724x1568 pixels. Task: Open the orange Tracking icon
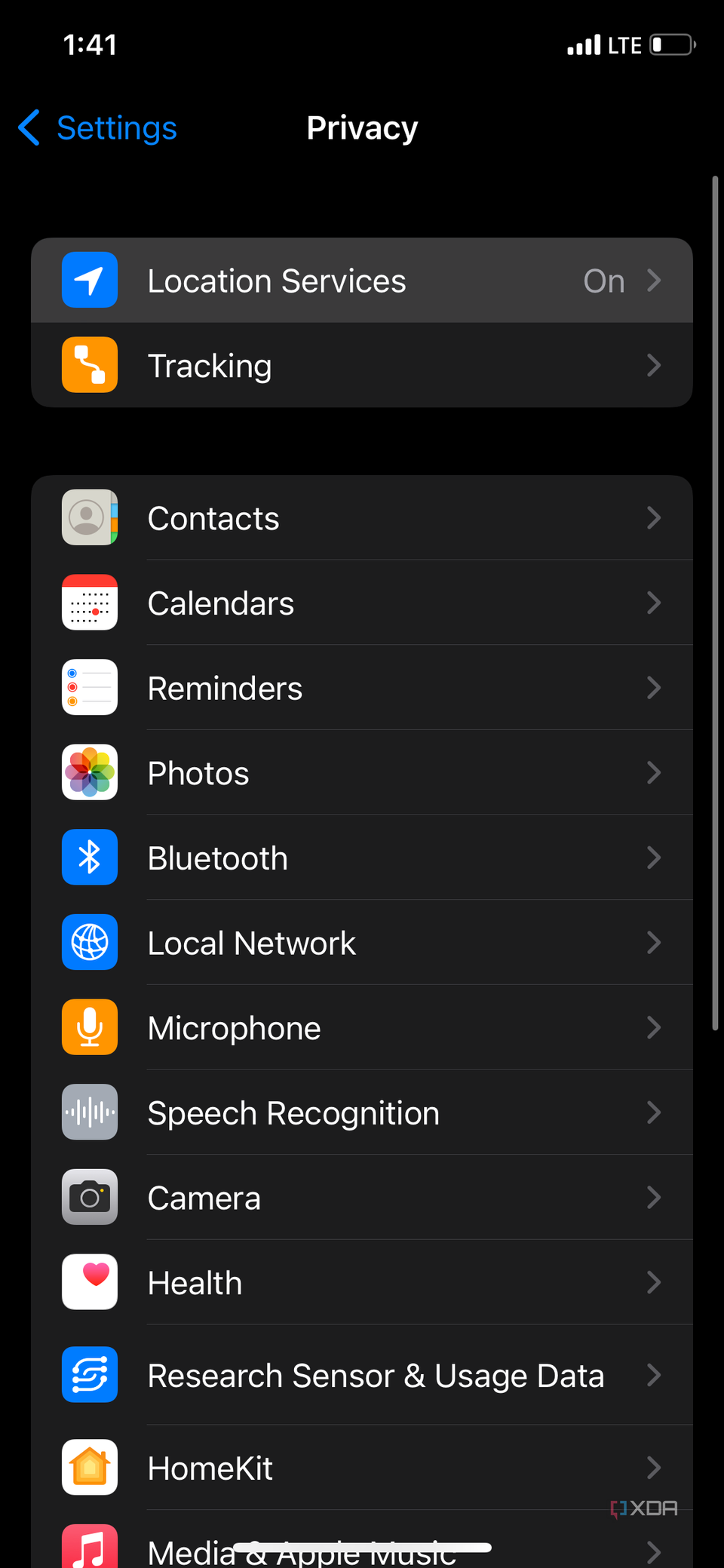click(89, 365)
